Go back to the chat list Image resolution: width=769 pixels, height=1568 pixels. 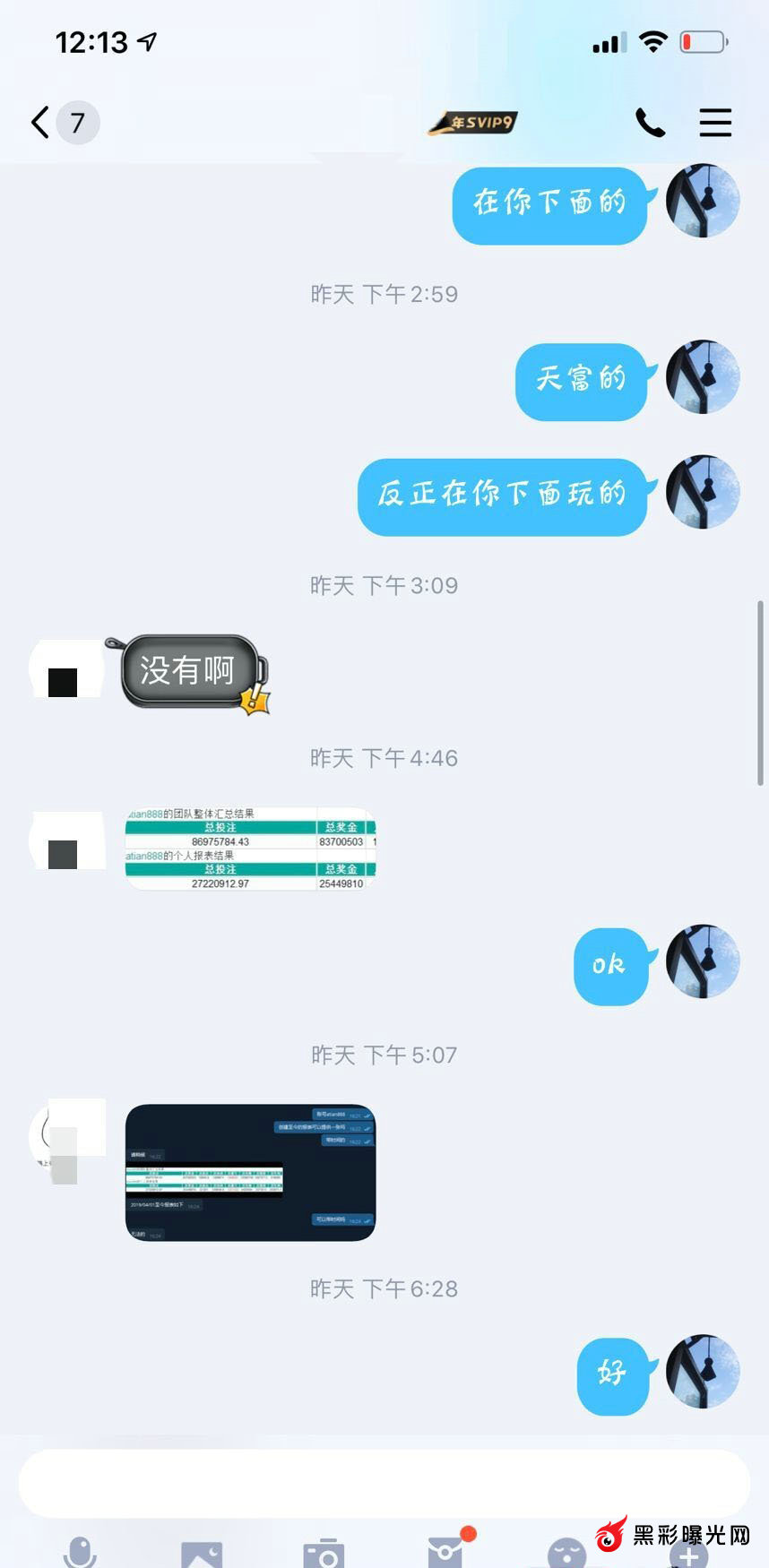41,122
